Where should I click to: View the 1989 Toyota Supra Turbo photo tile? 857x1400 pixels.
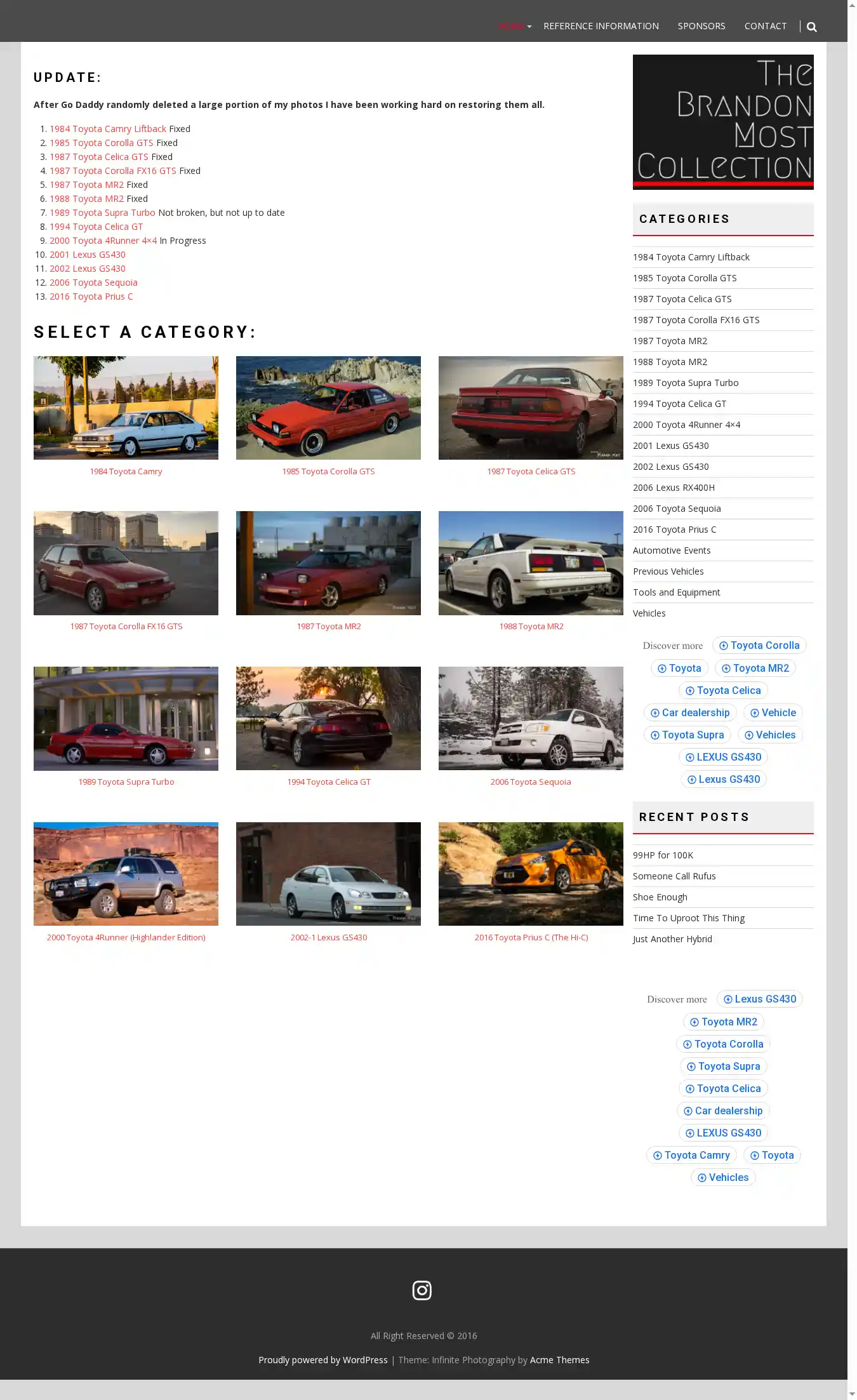click(126, 719)
